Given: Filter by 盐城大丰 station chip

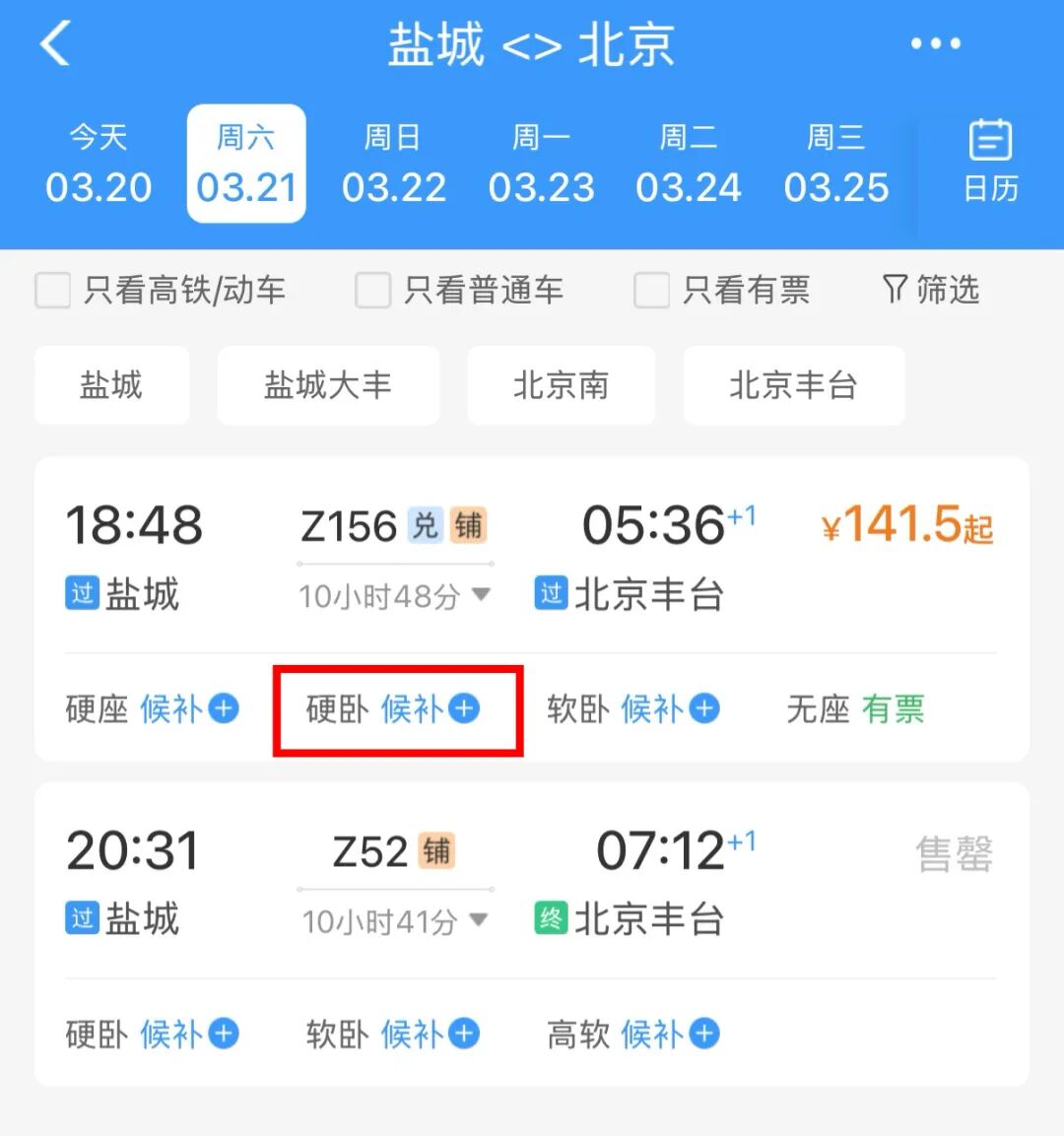Looking at the screenshot, I should pos(327,385).
